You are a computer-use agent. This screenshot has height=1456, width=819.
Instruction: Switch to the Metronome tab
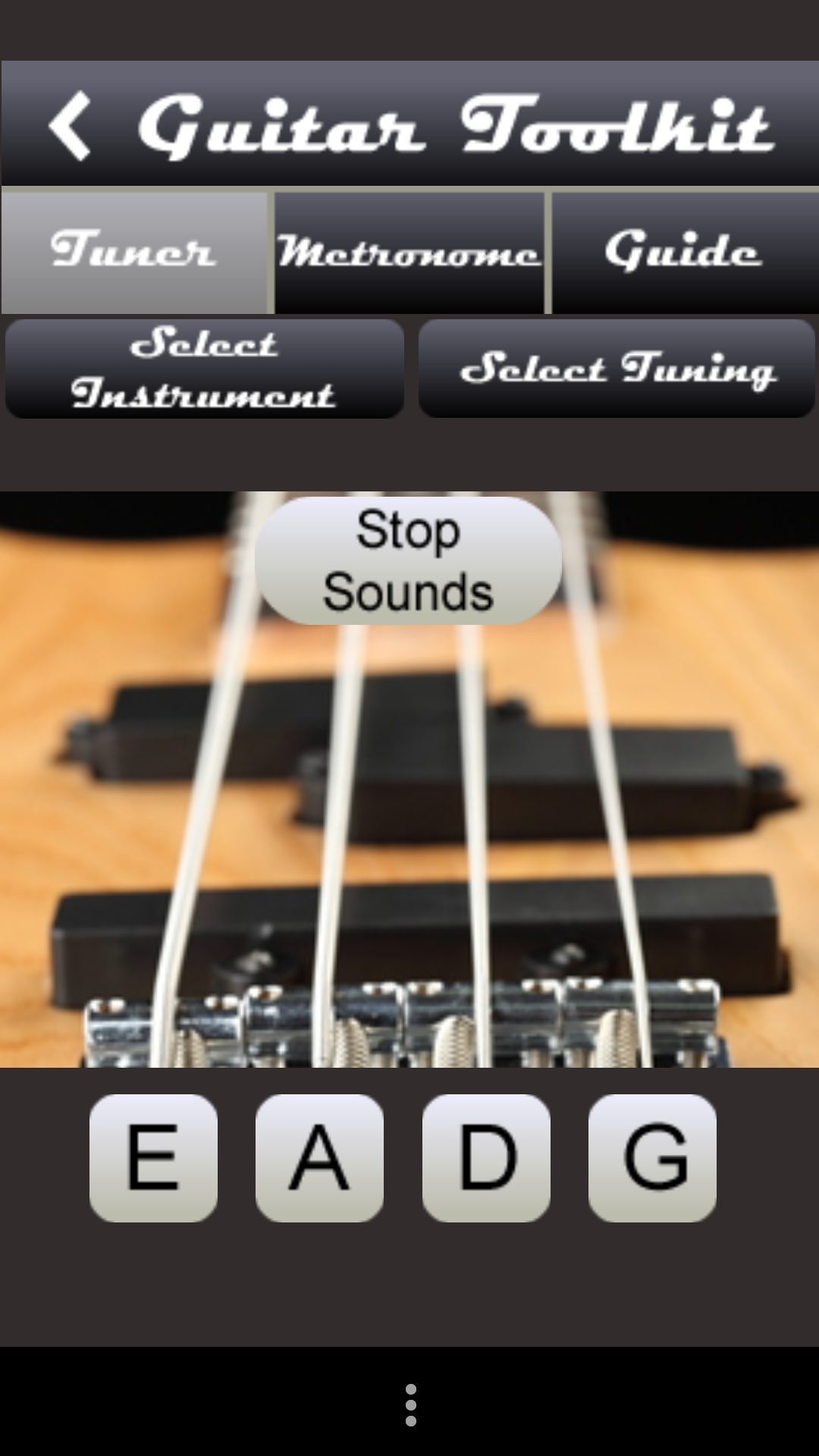coord(409,252)
